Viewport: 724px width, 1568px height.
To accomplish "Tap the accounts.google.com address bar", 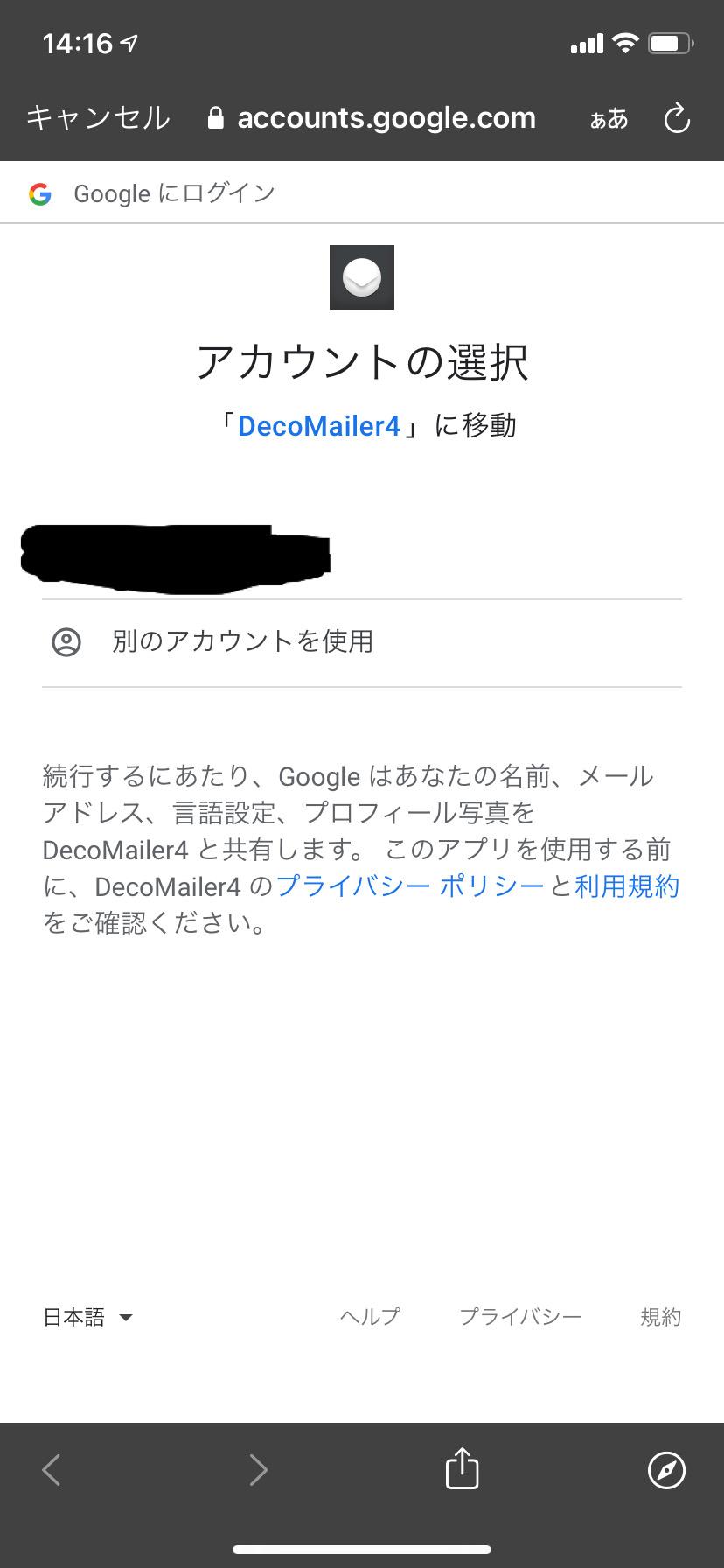I will pos(387,117).
